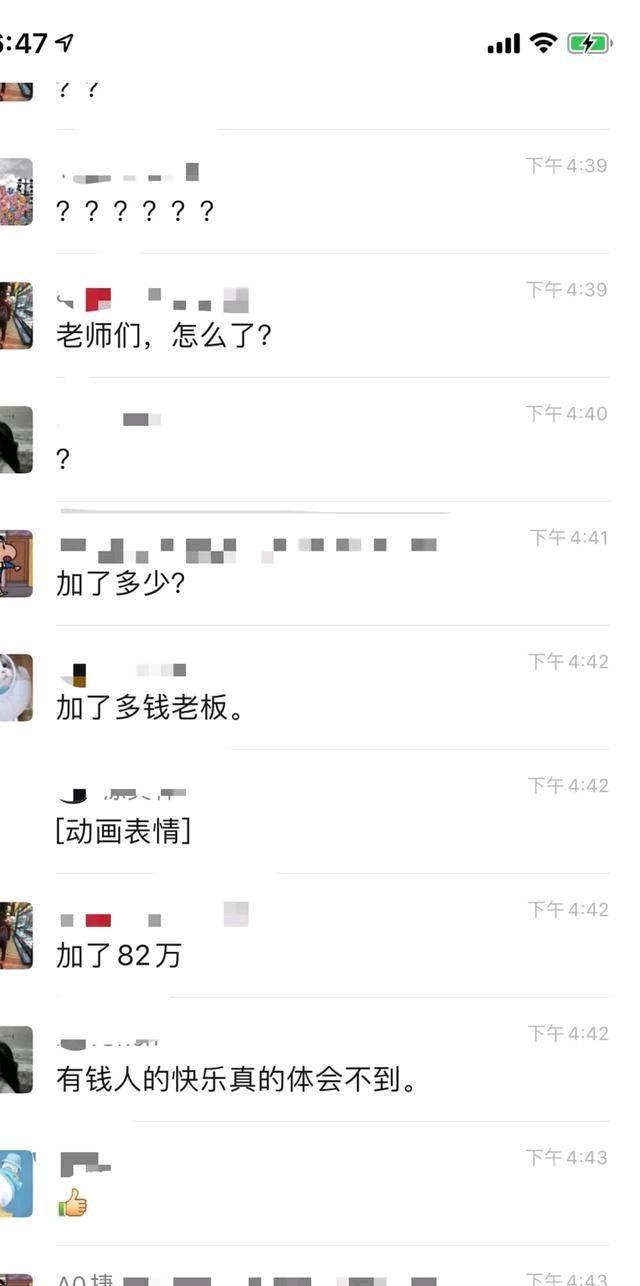Viewport: 640px width, 1286px height.
Task: Jump to the message 加了82万
Action: [119, 956]
